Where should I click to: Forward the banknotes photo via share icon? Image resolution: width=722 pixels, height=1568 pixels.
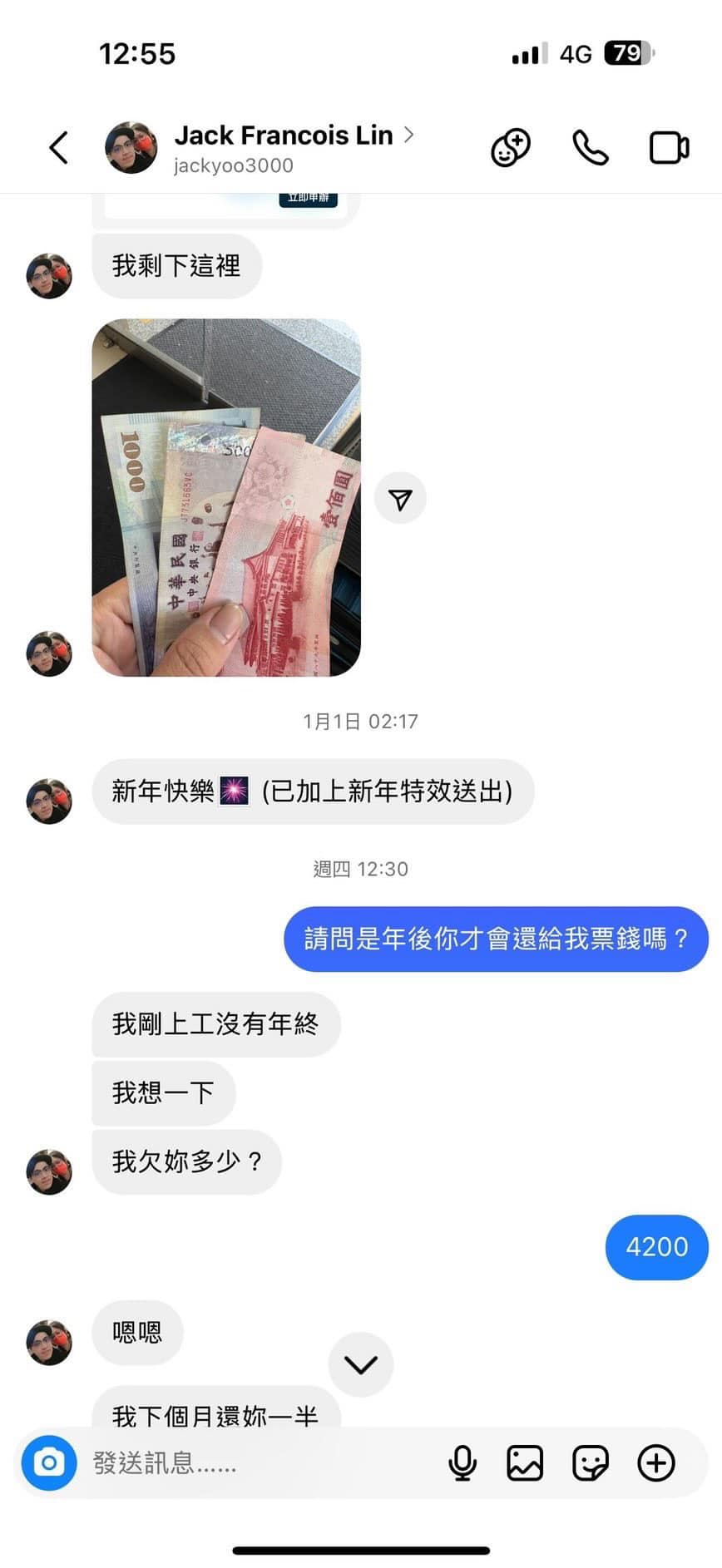point(400,498)
